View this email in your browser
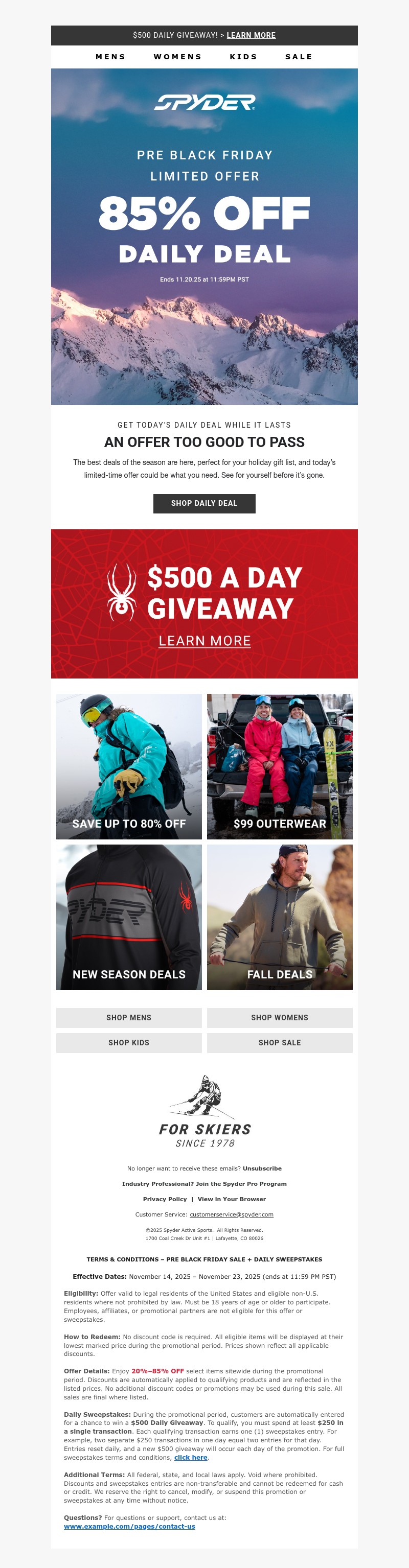Image resolution: width=409 pixels, height=1568 pixels. (232, 1199)
